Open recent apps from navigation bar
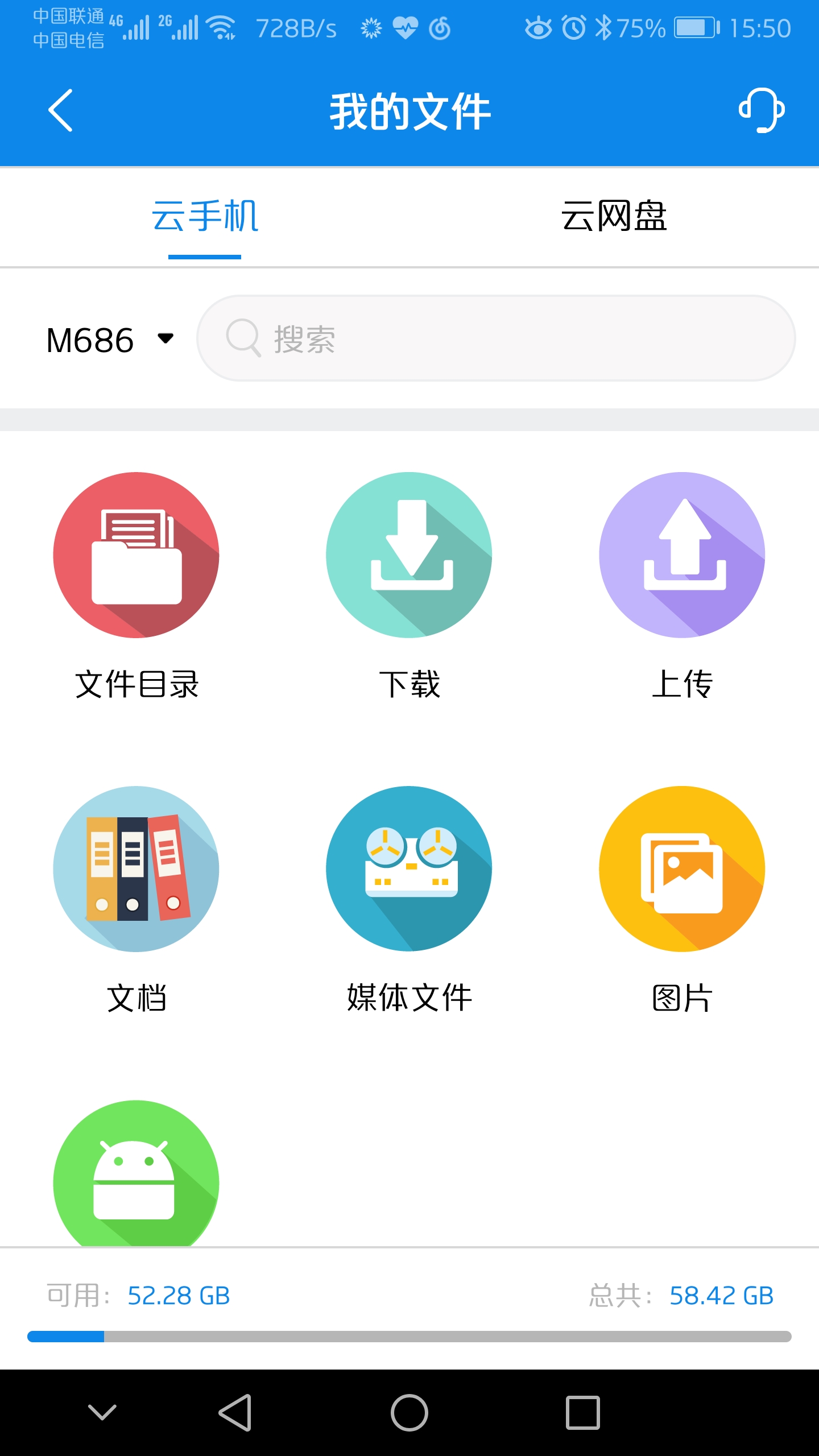The width and height of the screenshot is (819, 1456). [583, 1412]
